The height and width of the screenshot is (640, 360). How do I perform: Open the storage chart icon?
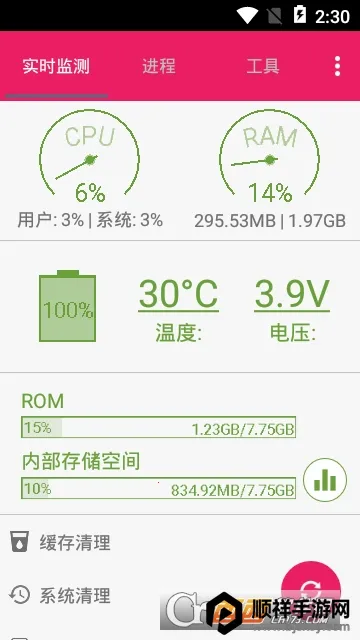click(325, 480)
